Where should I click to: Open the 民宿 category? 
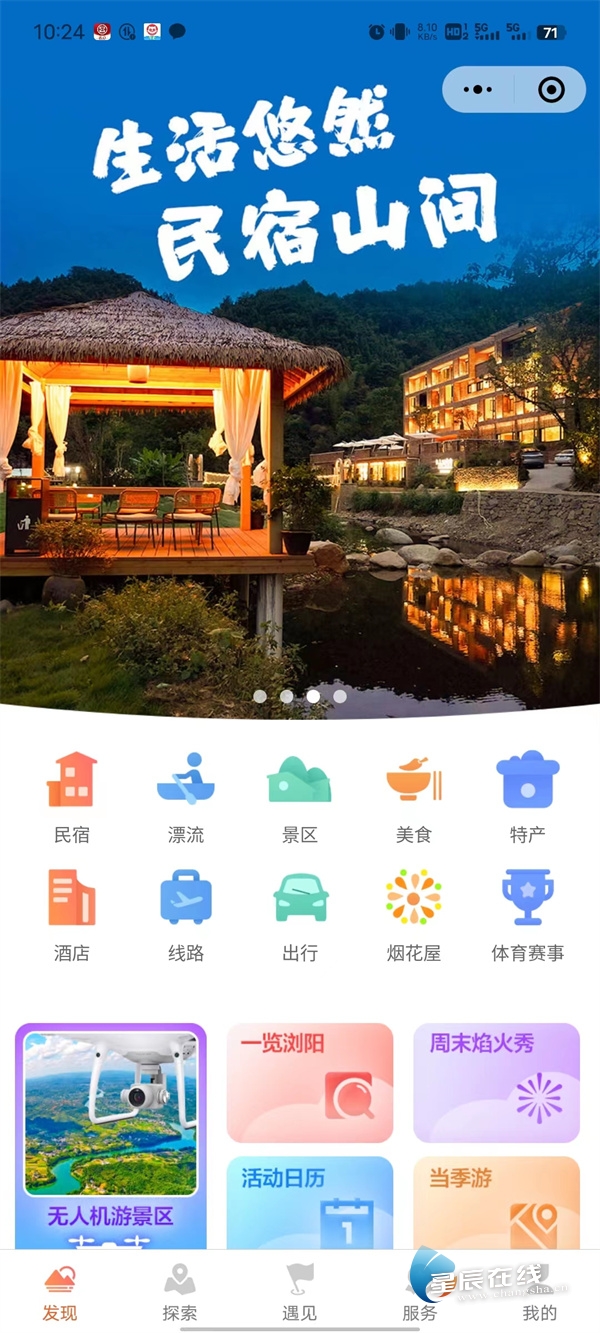point(72,798)
